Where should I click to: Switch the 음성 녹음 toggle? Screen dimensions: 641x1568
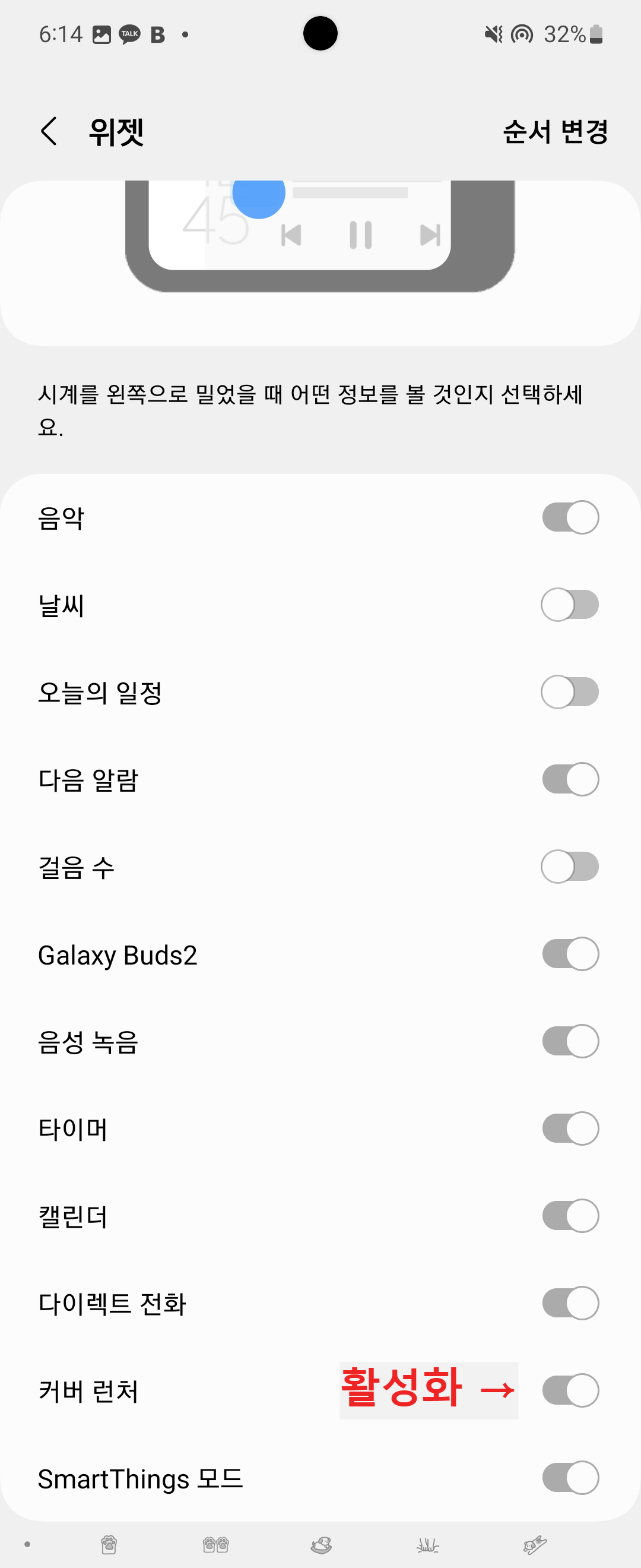coord(570,1042)
